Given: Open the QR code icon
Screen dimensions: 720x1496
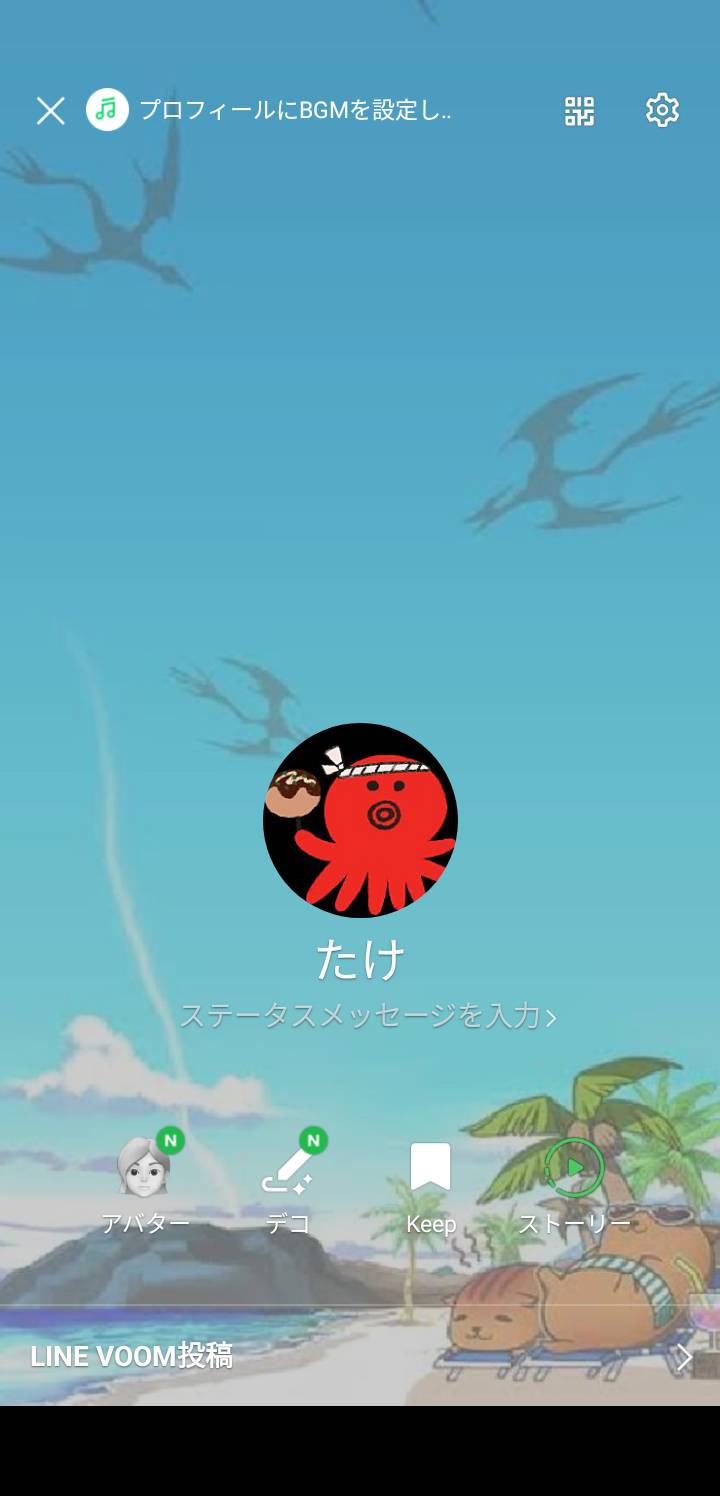Looking at the screenshot, I should (579, 111).
